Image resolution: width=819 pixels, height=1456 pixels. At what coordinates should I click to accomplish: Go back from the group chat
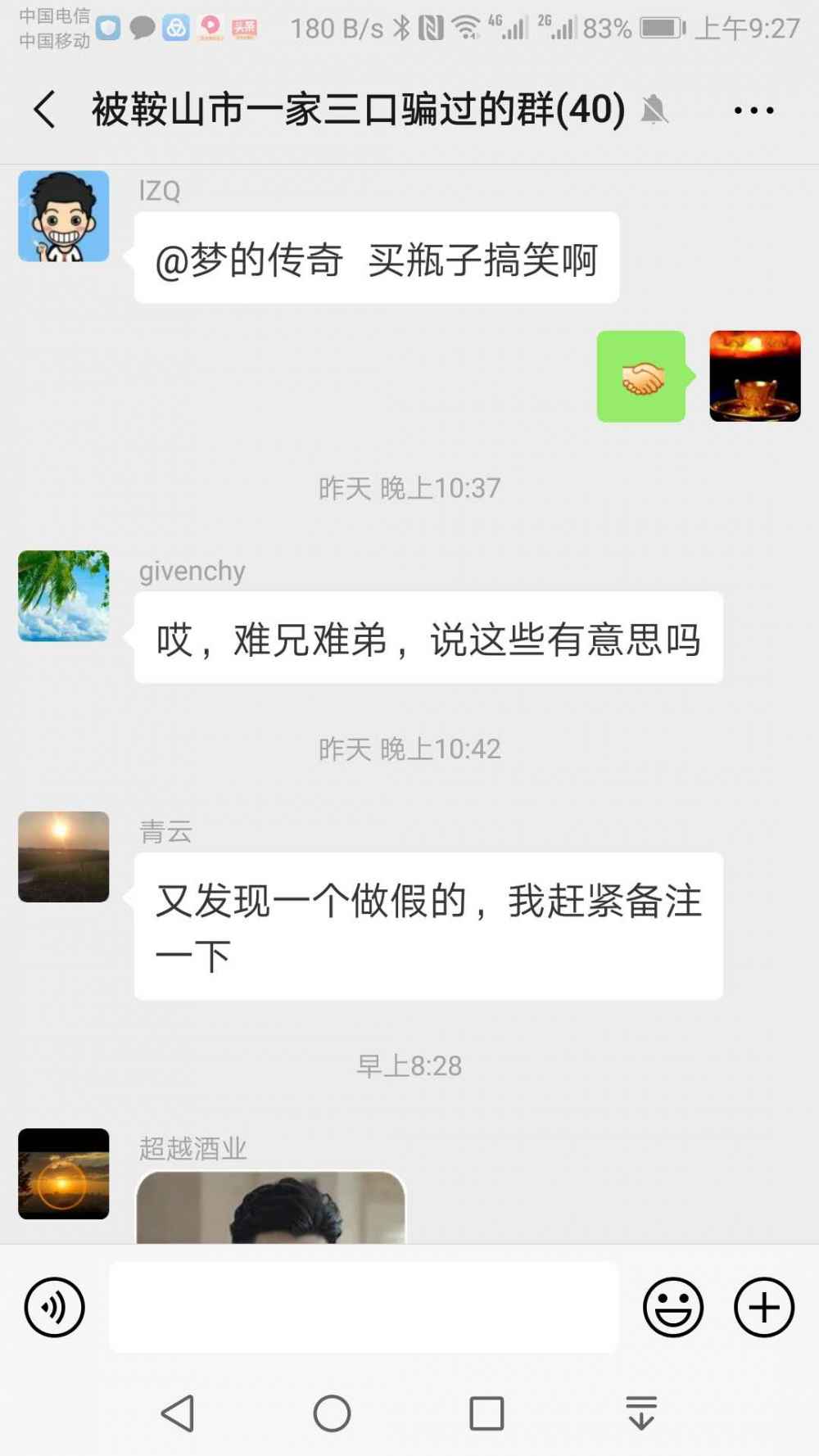pos(45,110)
